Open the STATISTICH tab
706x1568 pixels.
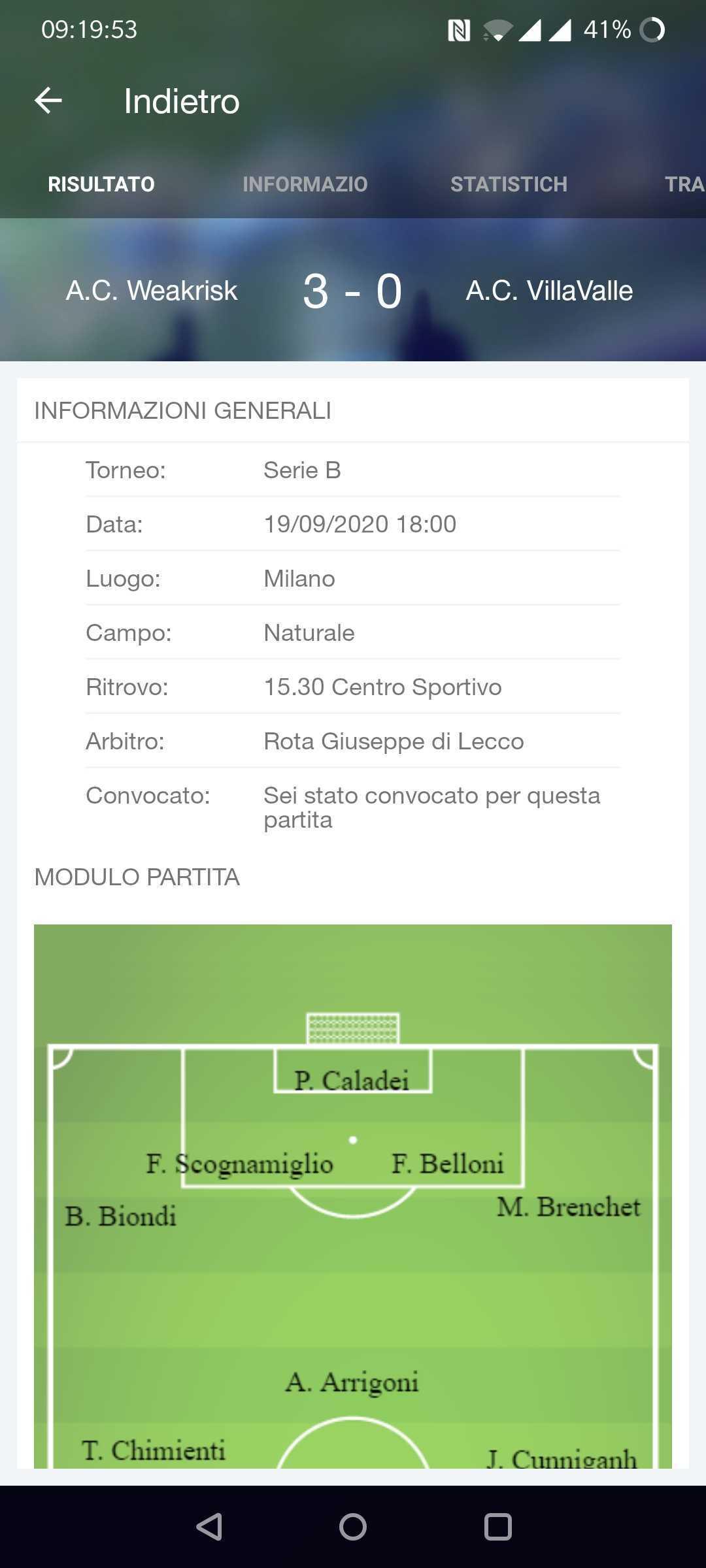tap(509, 184)
